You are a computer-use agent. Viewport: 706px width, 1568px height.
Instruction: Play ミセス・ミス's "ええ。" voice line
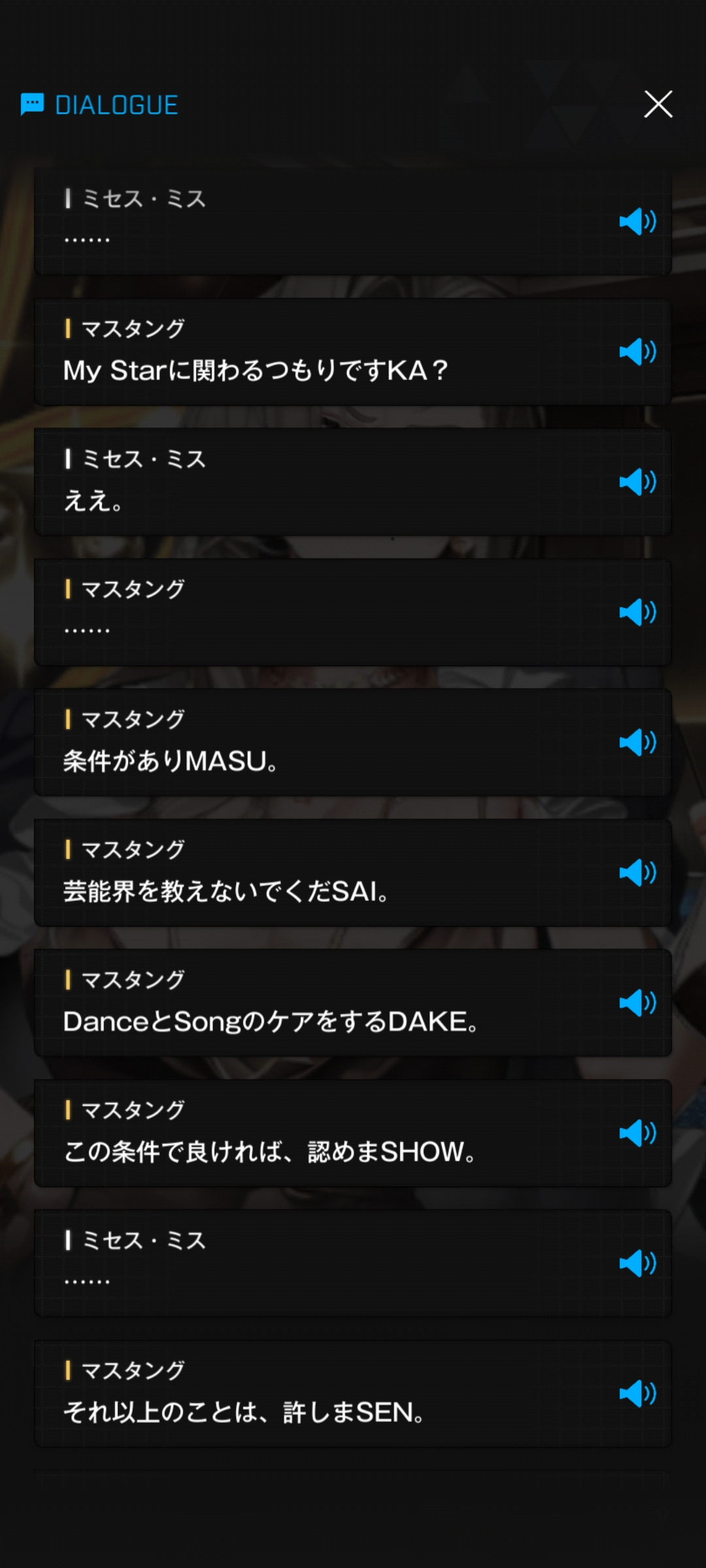pos(637,482)
